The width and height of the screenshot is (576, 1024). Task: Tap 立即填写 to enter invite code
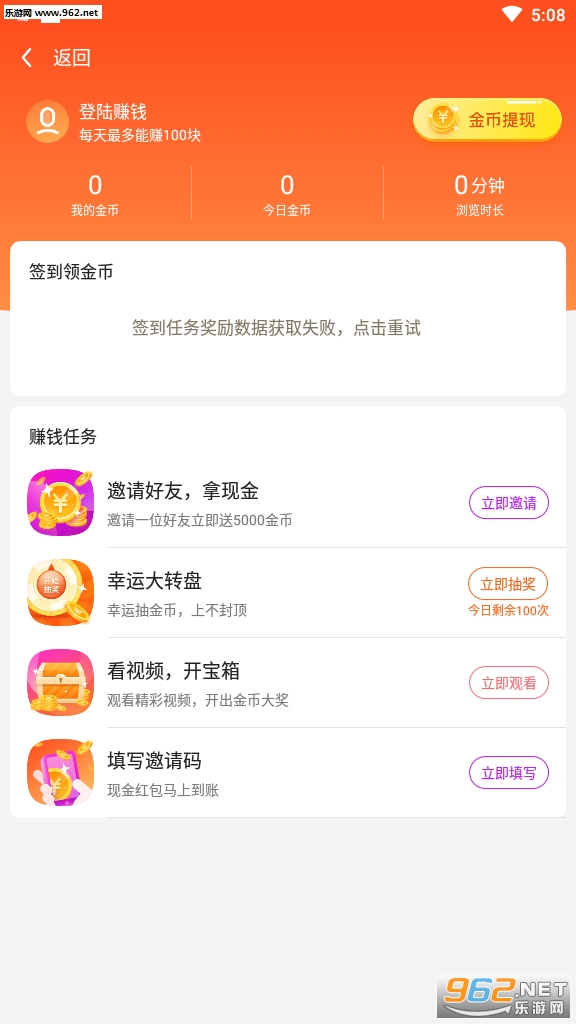click(x=509, y=773)
